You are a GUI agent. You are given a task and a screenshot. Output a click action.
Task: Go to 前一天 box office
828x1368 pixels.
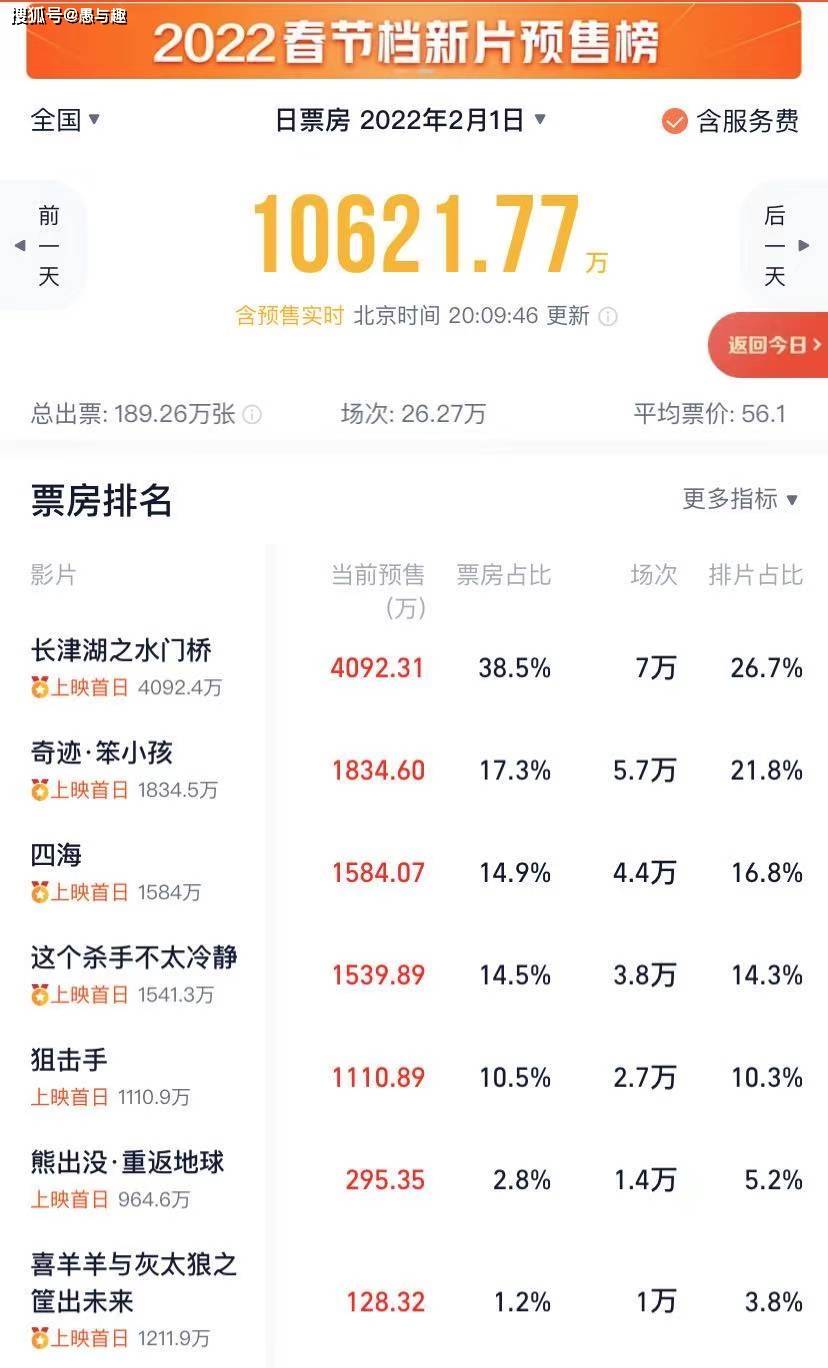(44, 245)
